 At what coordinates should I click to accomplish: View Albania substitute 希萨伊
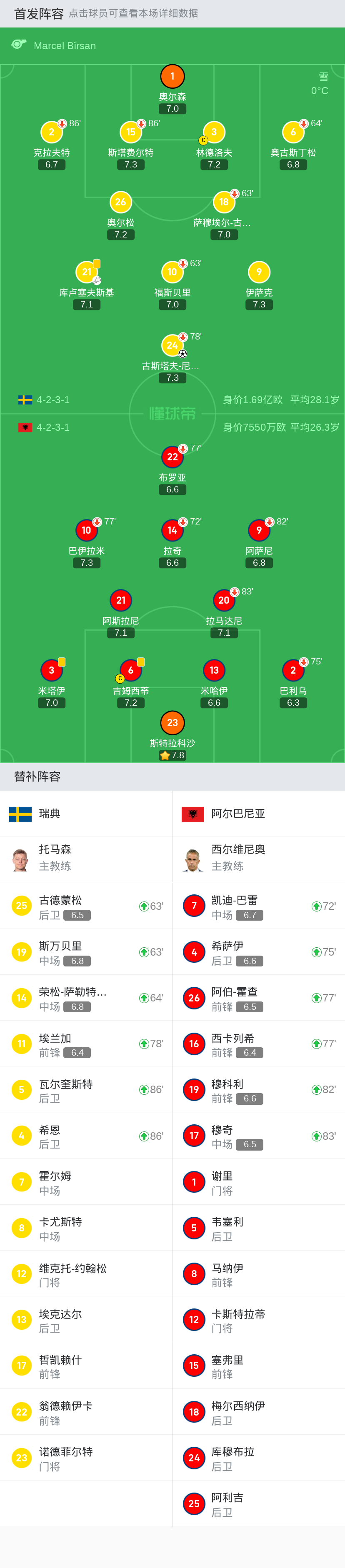[x=259, y=952]
